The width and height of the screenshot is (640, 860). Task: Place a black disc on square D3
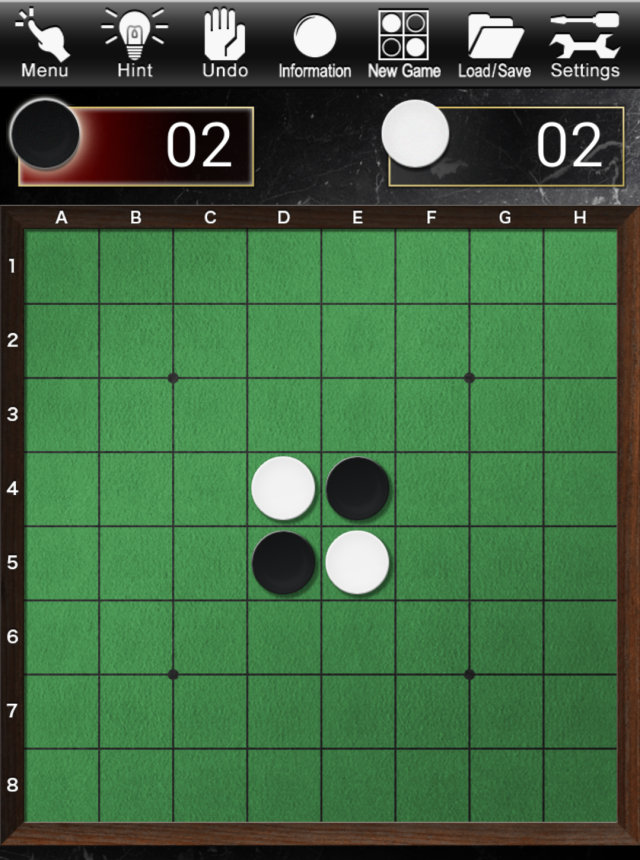[284, 415]
